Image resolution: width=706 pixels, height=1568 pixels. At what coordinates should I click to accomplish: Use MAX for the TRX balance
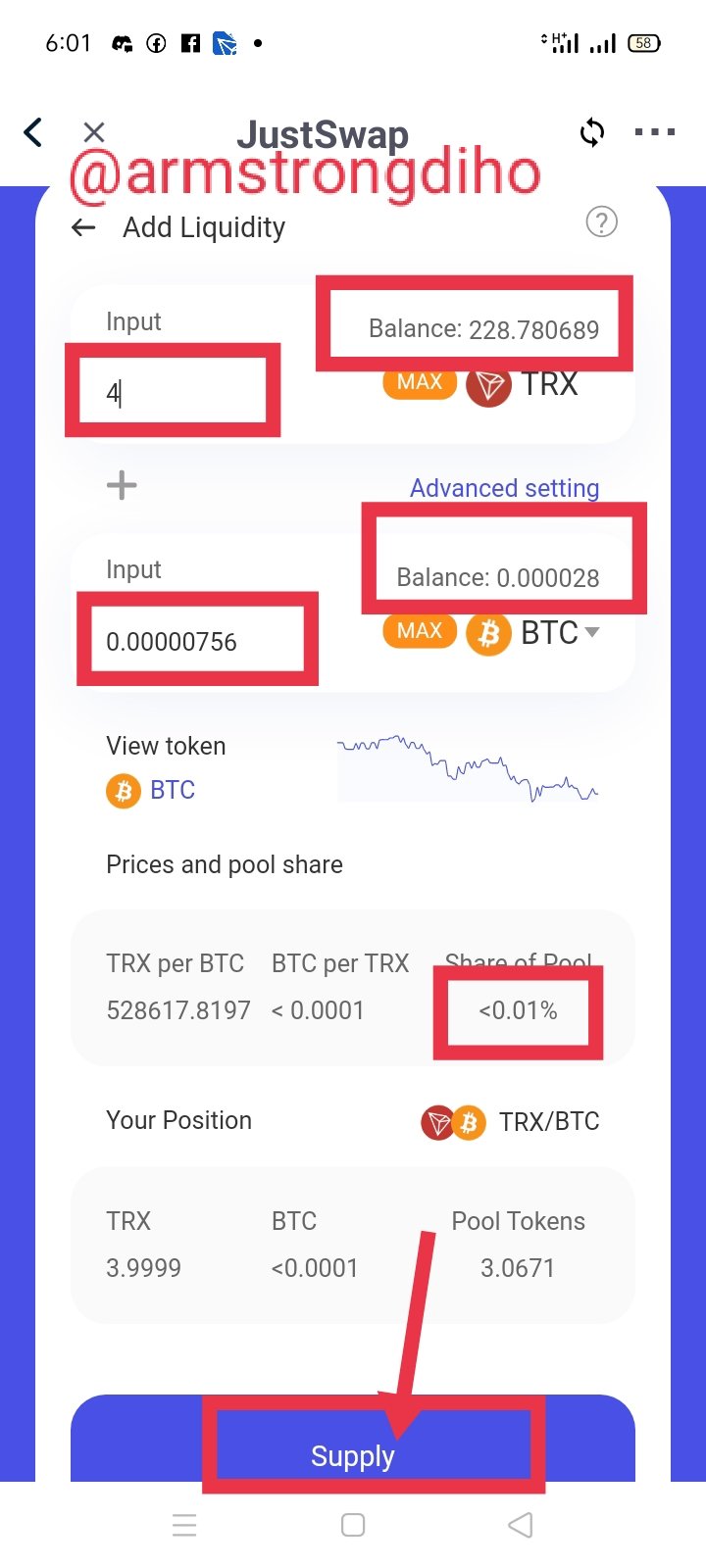tap(420, 382)
